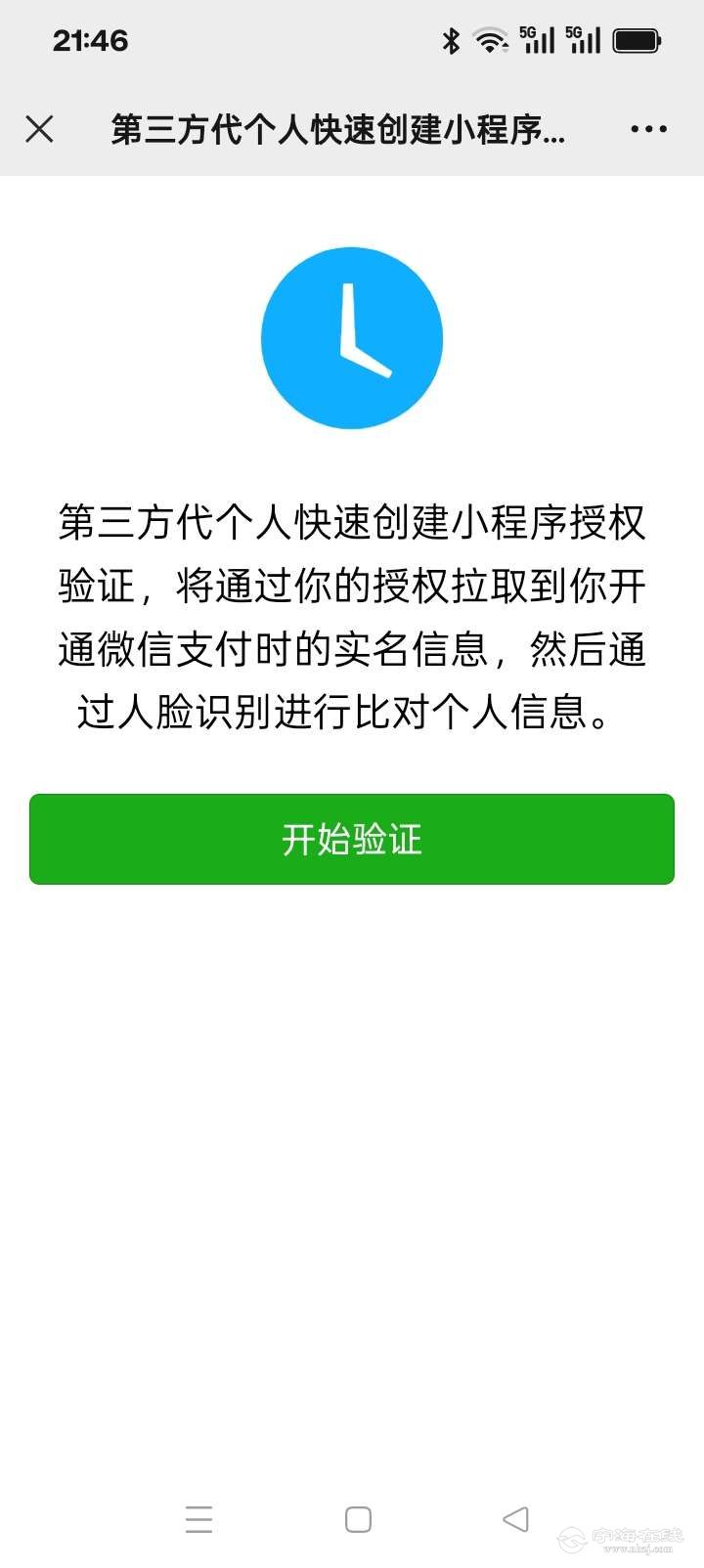
Task: Go to the system home screen
Action: pyautogui.click(x=358, y=1519)
